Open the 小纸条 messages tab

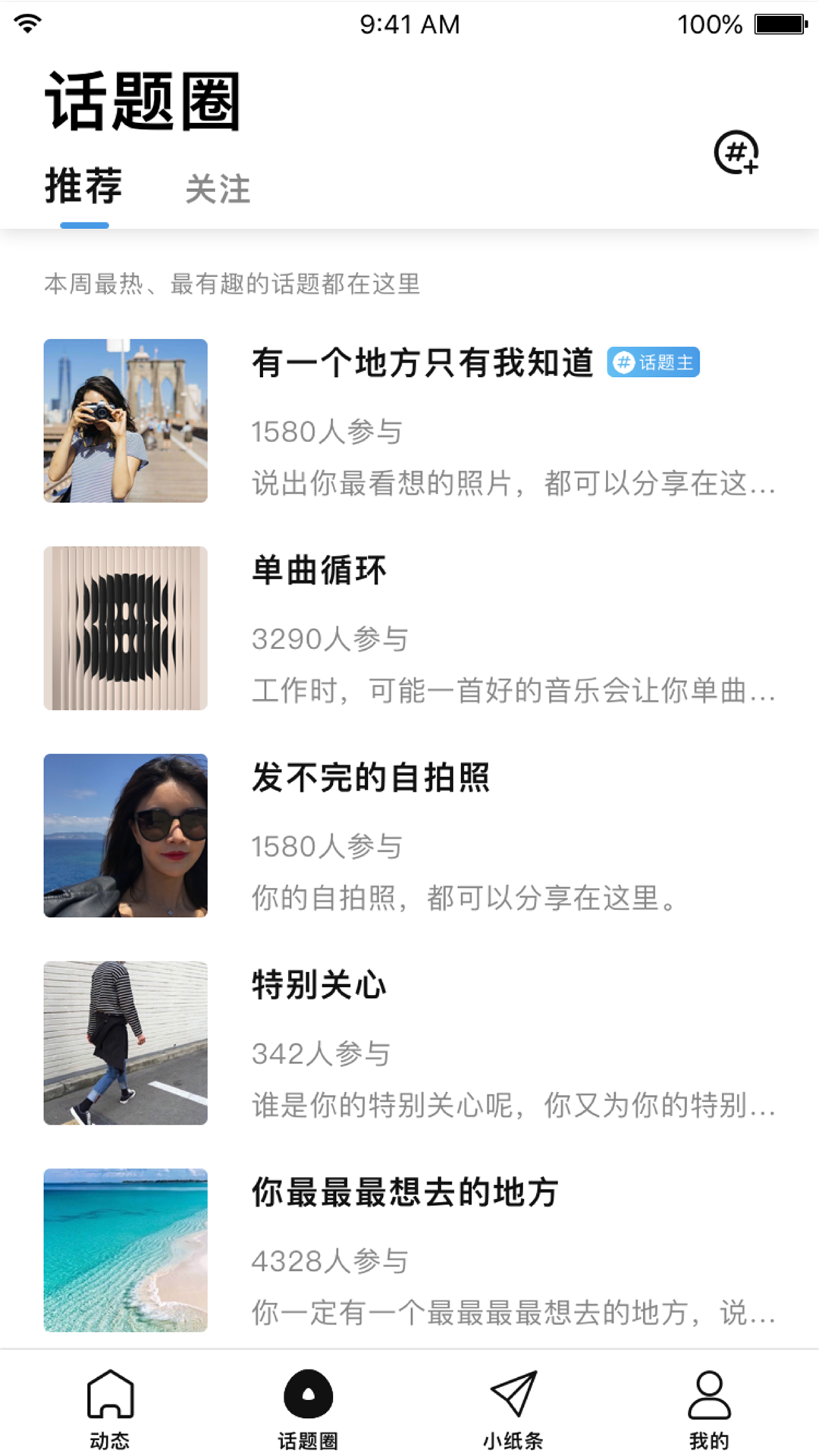513,1409
